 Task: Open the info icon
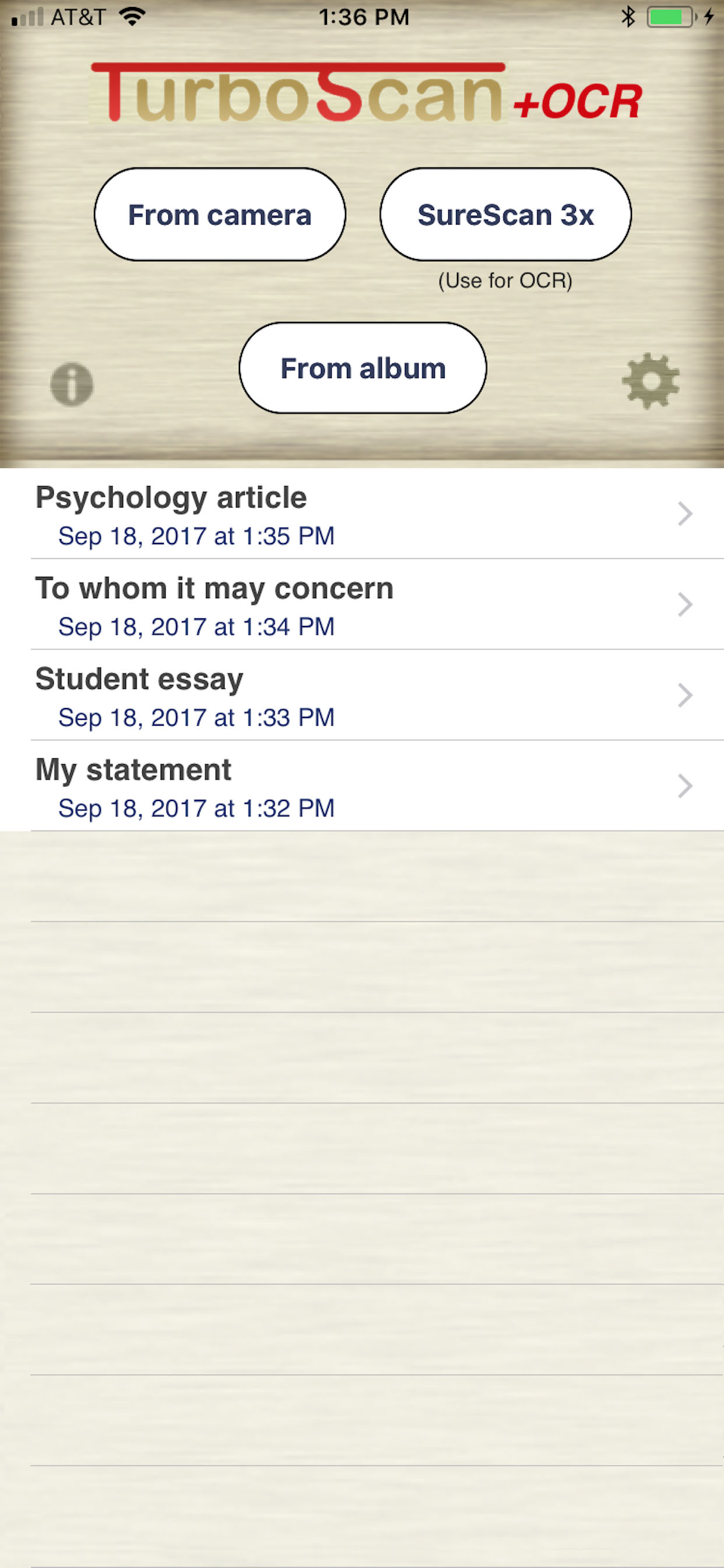pos(72,384)
